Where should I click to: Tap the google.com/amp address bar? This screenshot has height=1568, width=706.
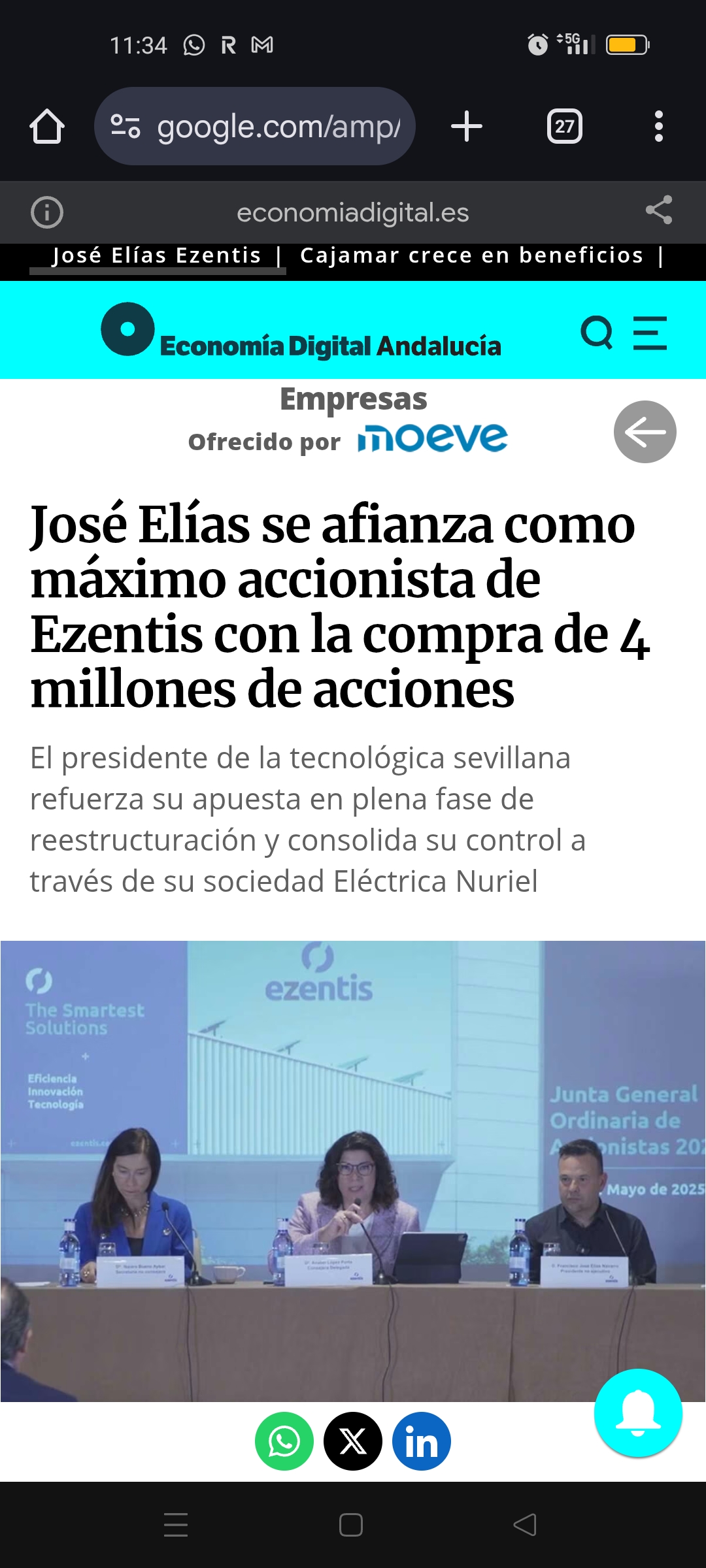pyautogui.click(x=255, y=126)
